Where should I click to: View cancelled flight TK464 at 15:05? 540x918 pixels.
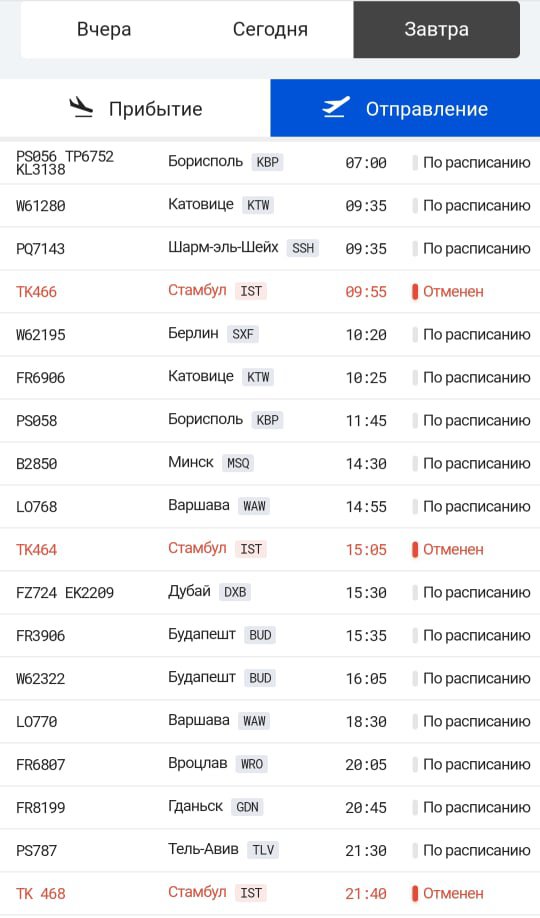click(270, 550)
